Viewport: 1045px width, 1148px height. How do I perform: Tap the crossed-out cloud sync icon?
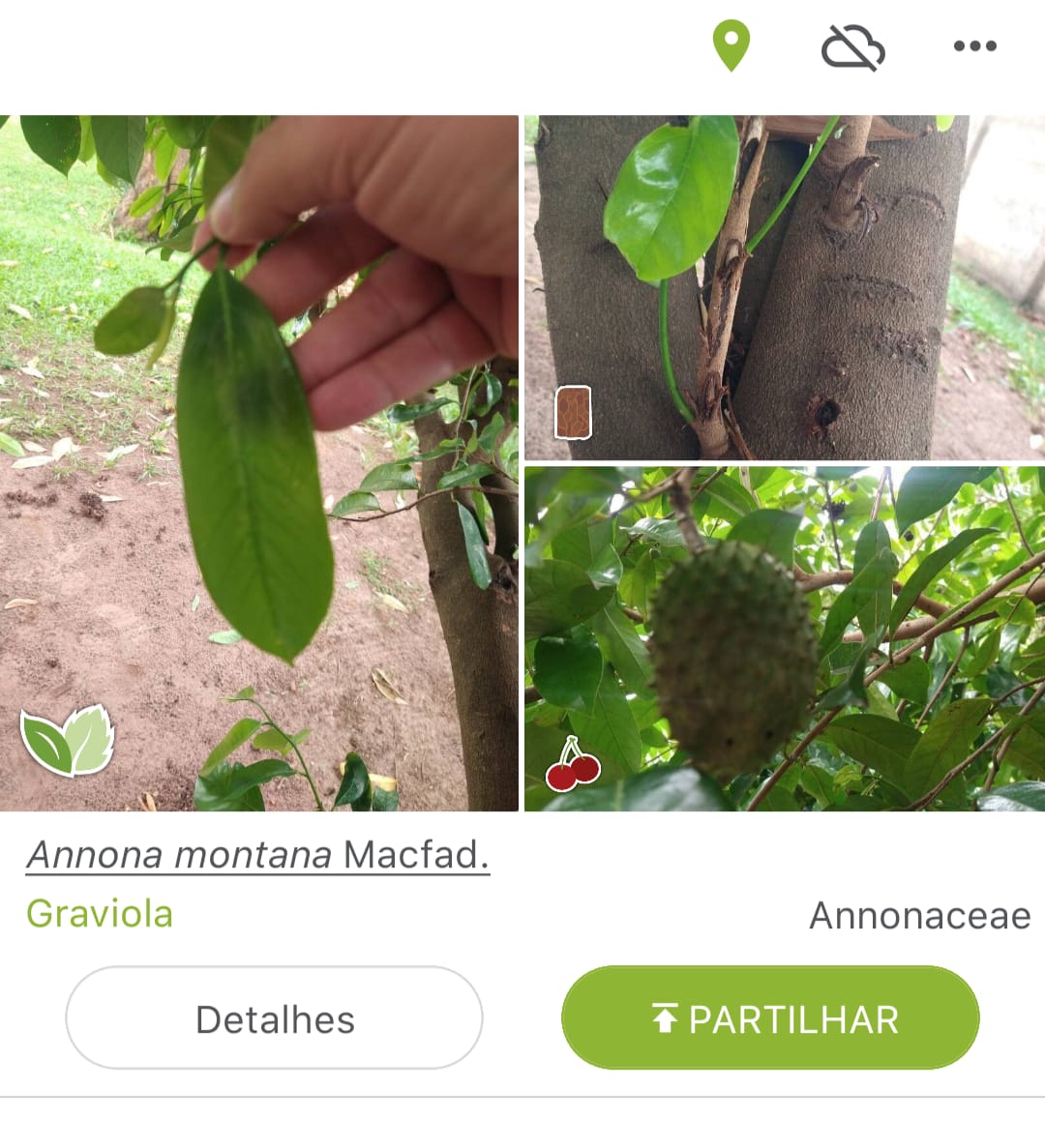(x=852, y=47)
